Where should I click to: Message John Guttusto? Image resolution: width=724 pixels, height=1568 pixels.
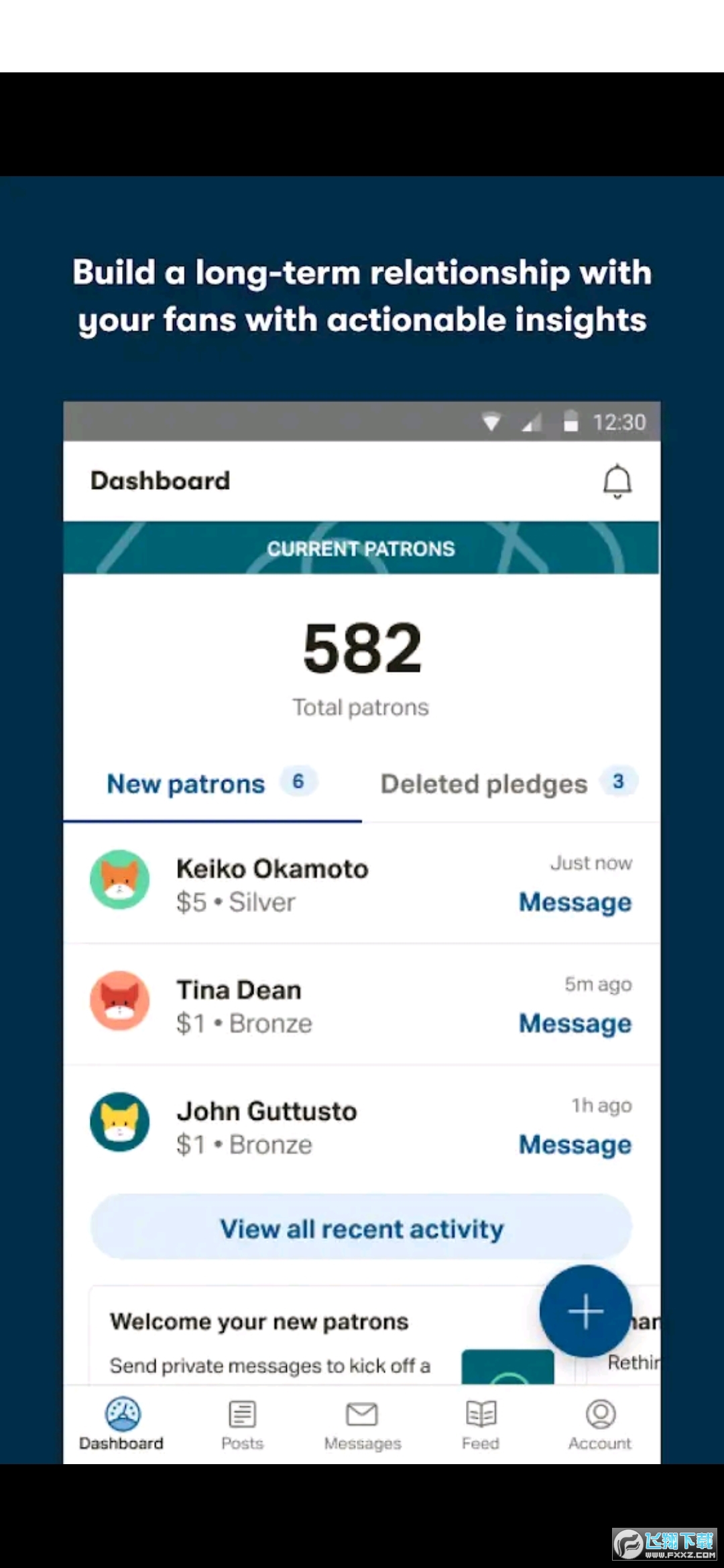point(575,1145)
